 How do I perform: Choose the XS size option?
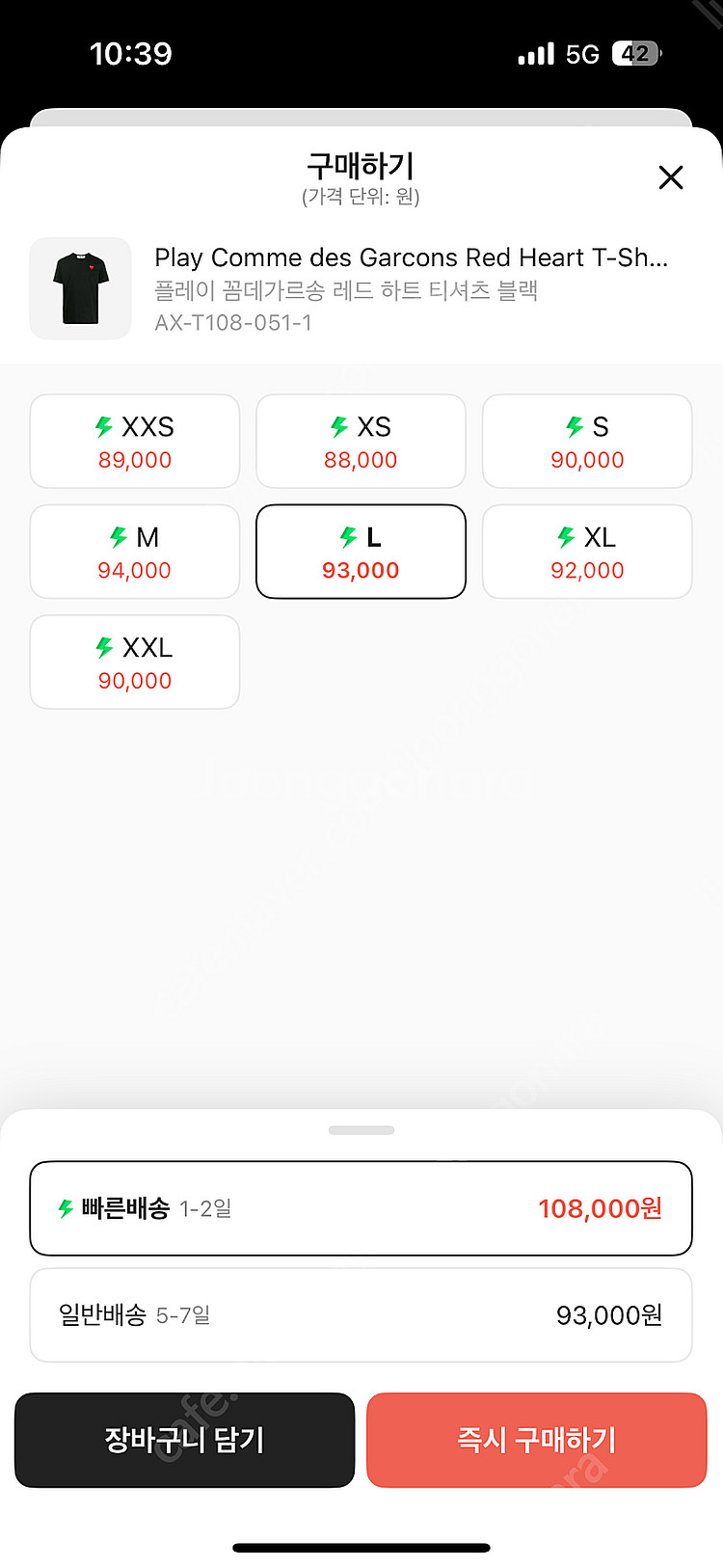[x=361, y=442]
